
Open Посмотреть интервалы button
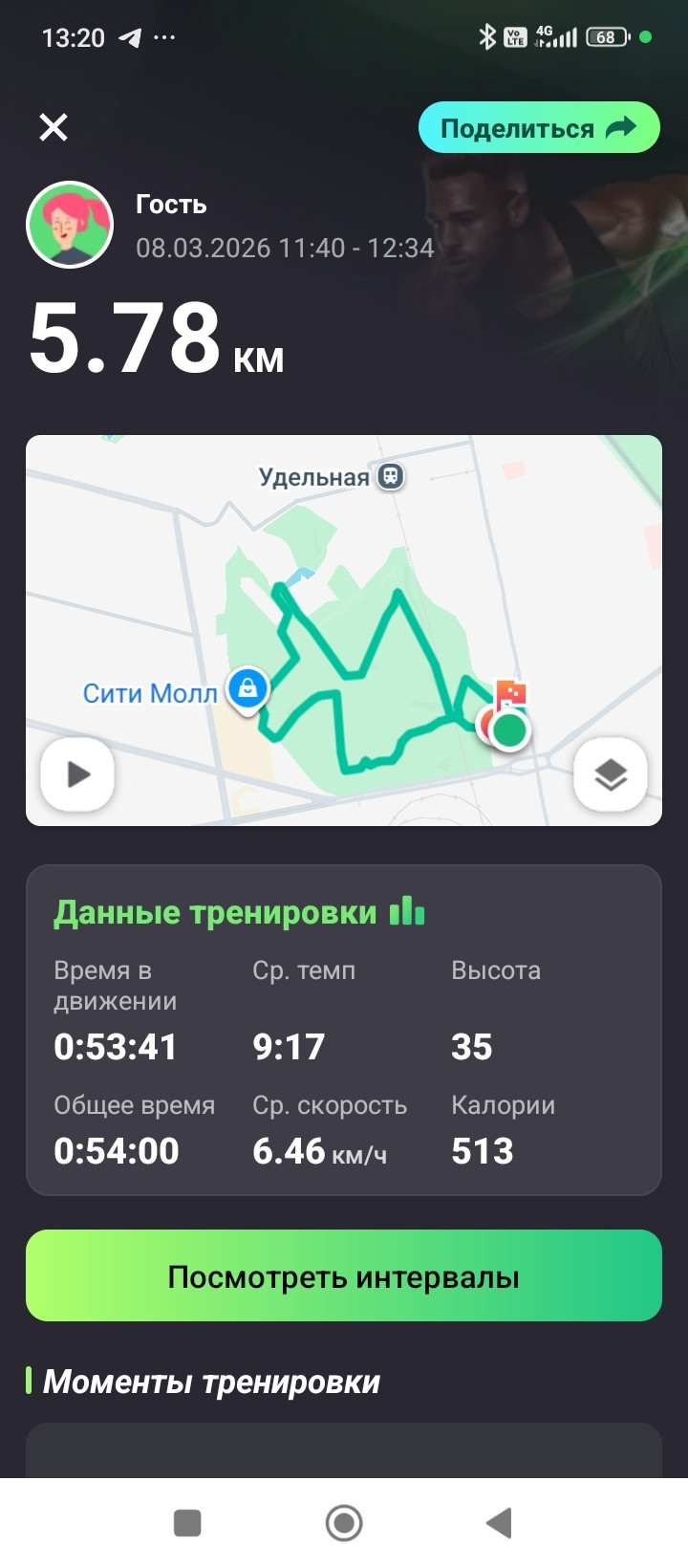344,1275
